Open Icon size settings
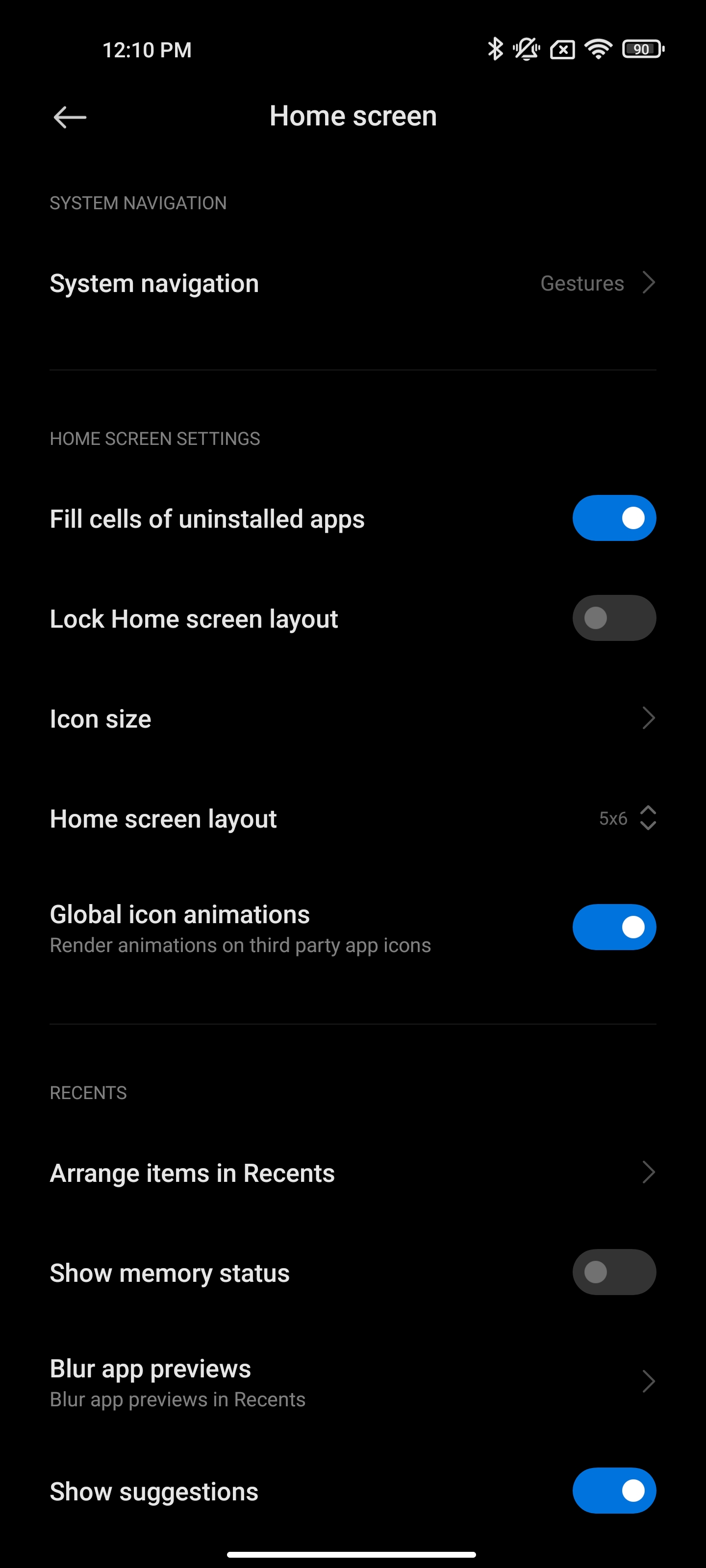706x1568 pixels. coord(352,719)
